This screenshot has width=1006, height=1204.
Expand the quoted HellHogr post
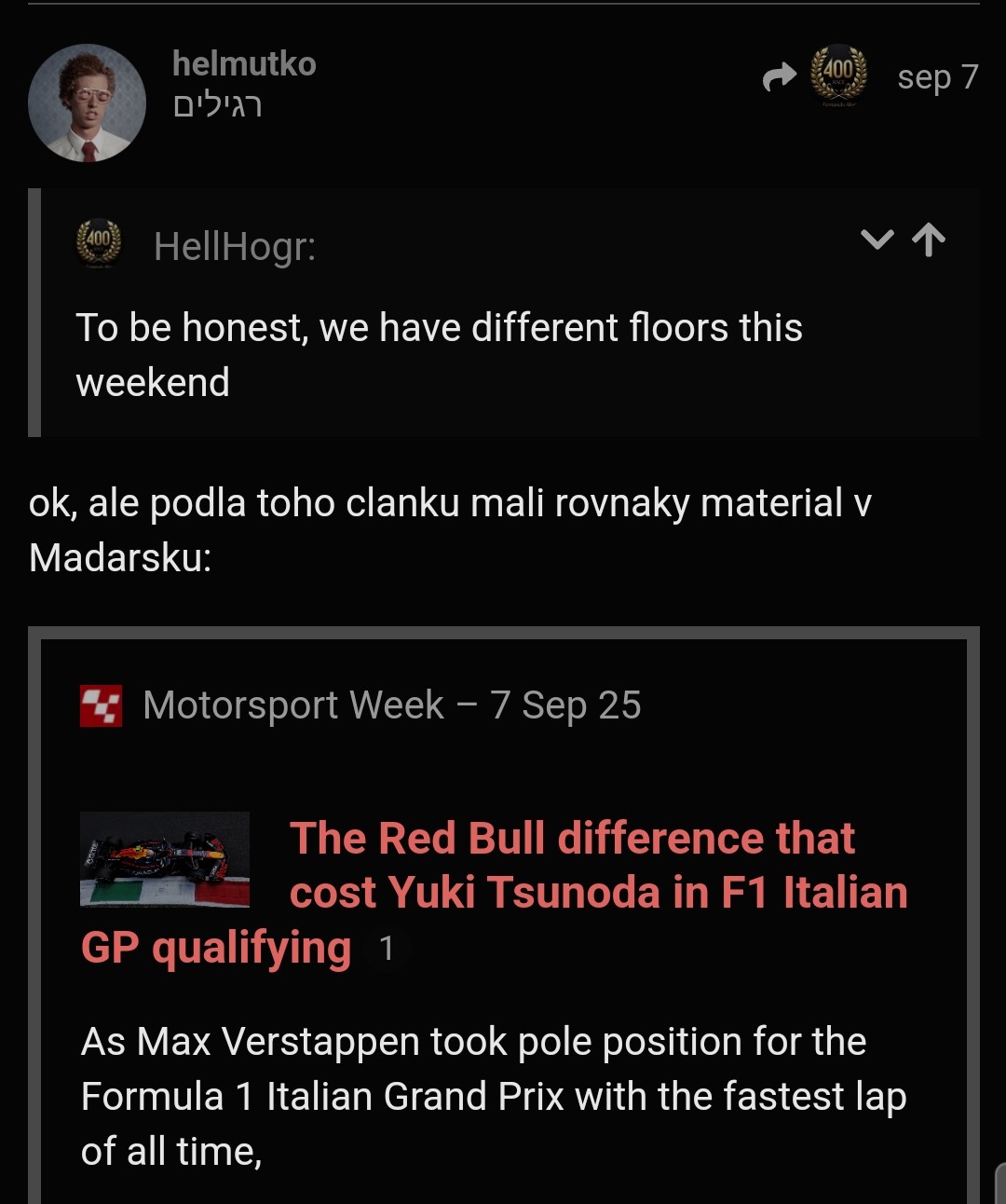tap(877, 240)
